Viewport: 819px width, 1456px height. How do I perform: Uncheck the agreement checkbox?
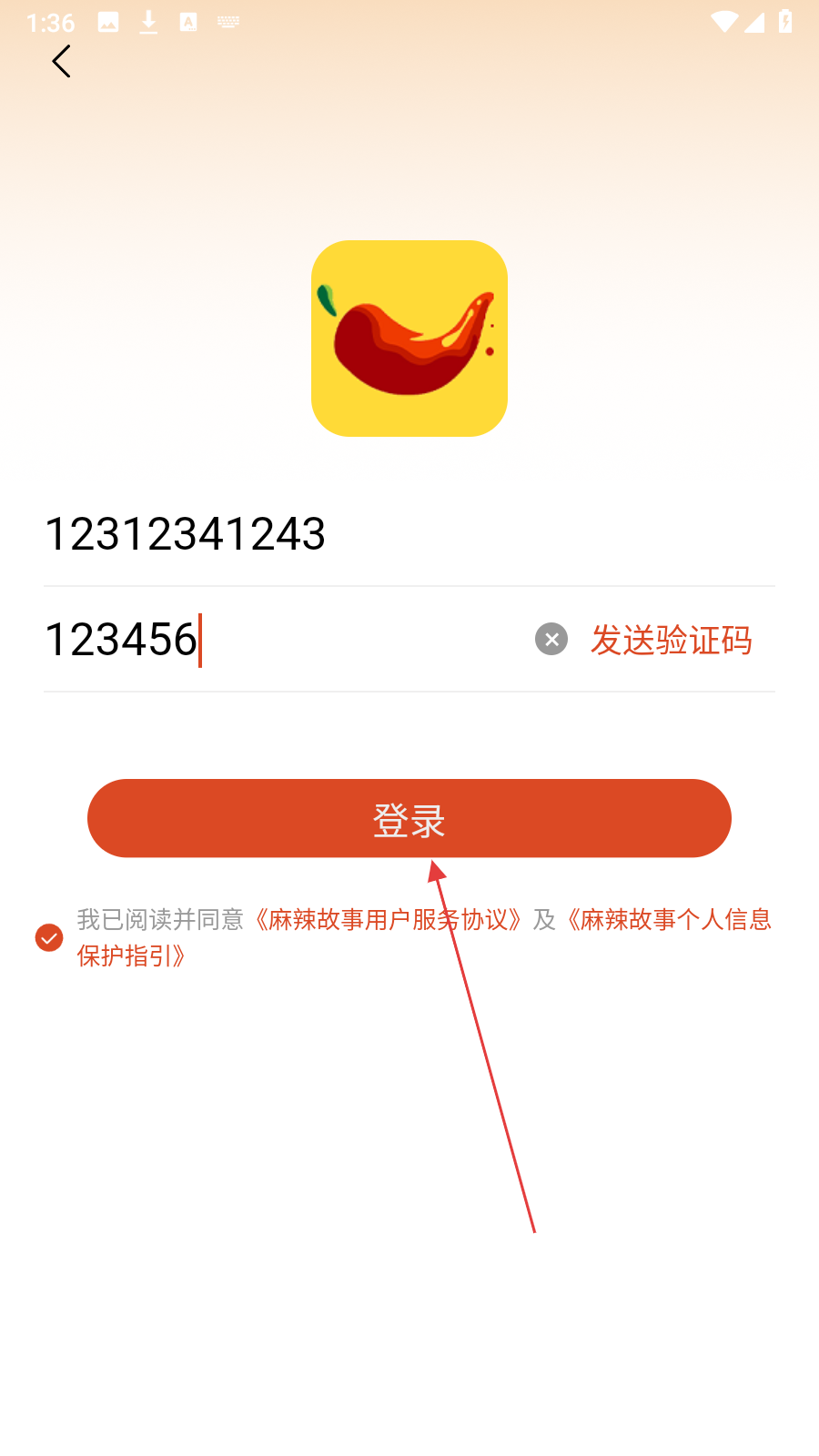pyautogui.click(x=49, y=937)
